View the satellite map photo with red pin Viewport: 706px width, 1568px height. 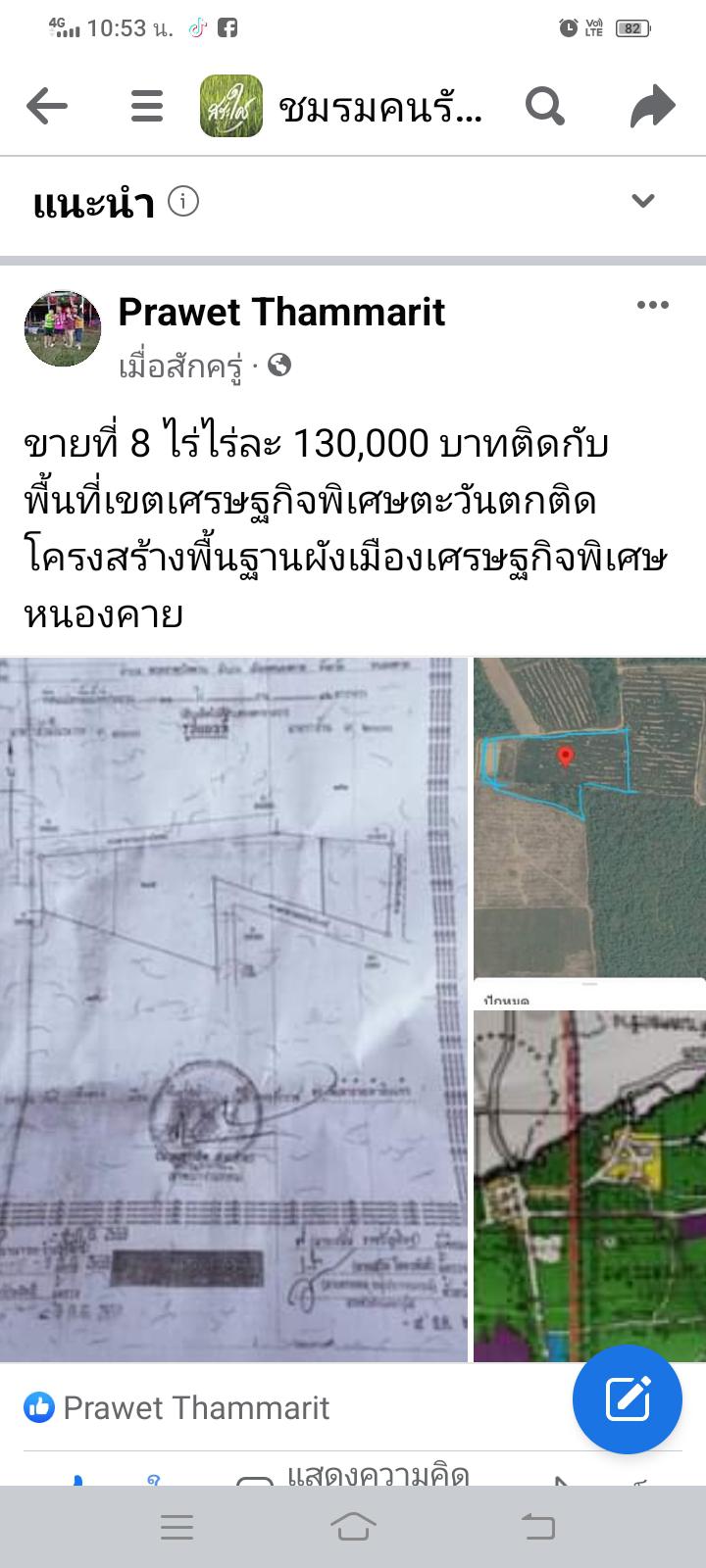click(x=589, y=816)
